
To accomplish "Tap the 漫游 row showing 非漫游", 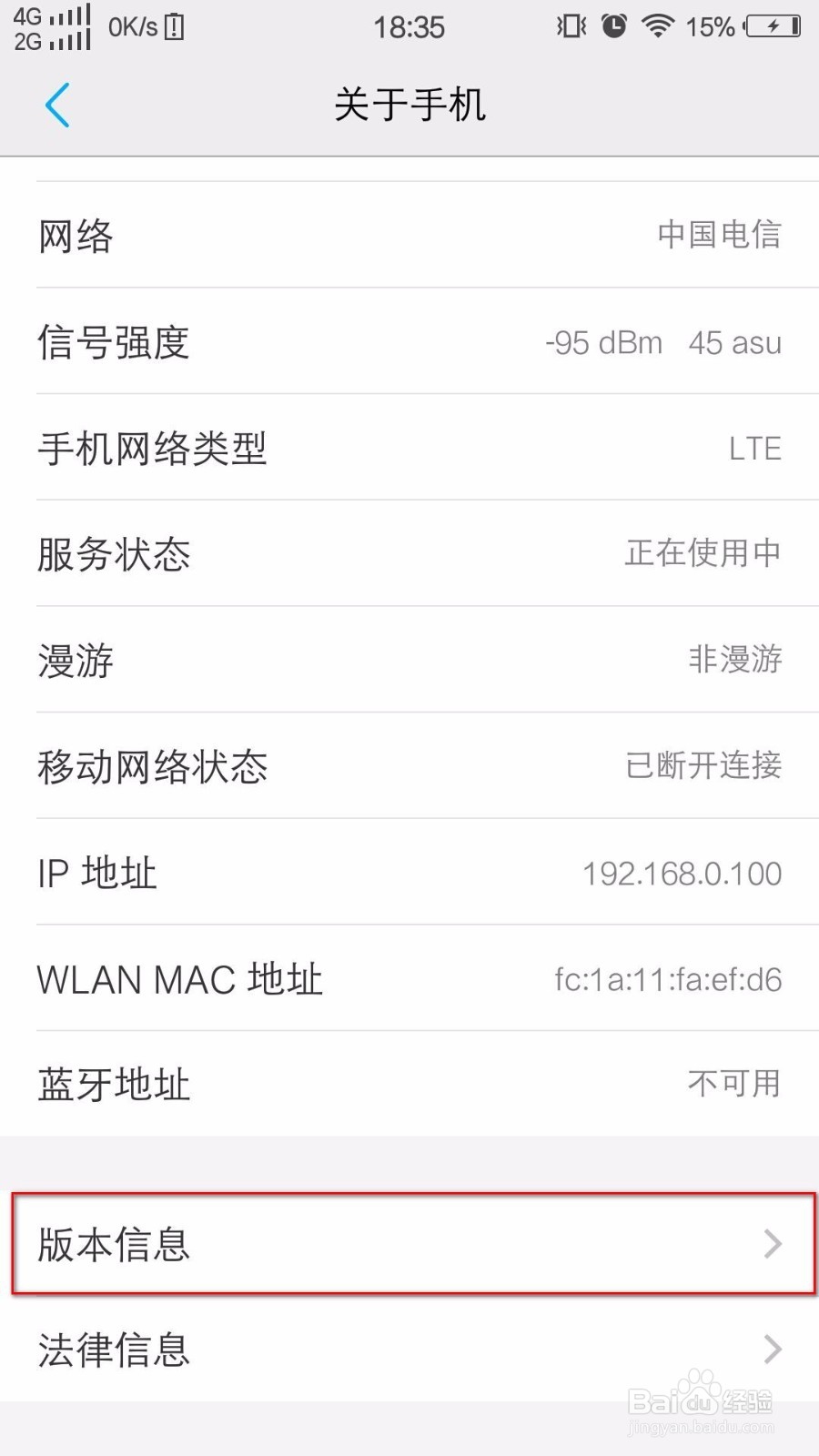I will coord(409,662).
